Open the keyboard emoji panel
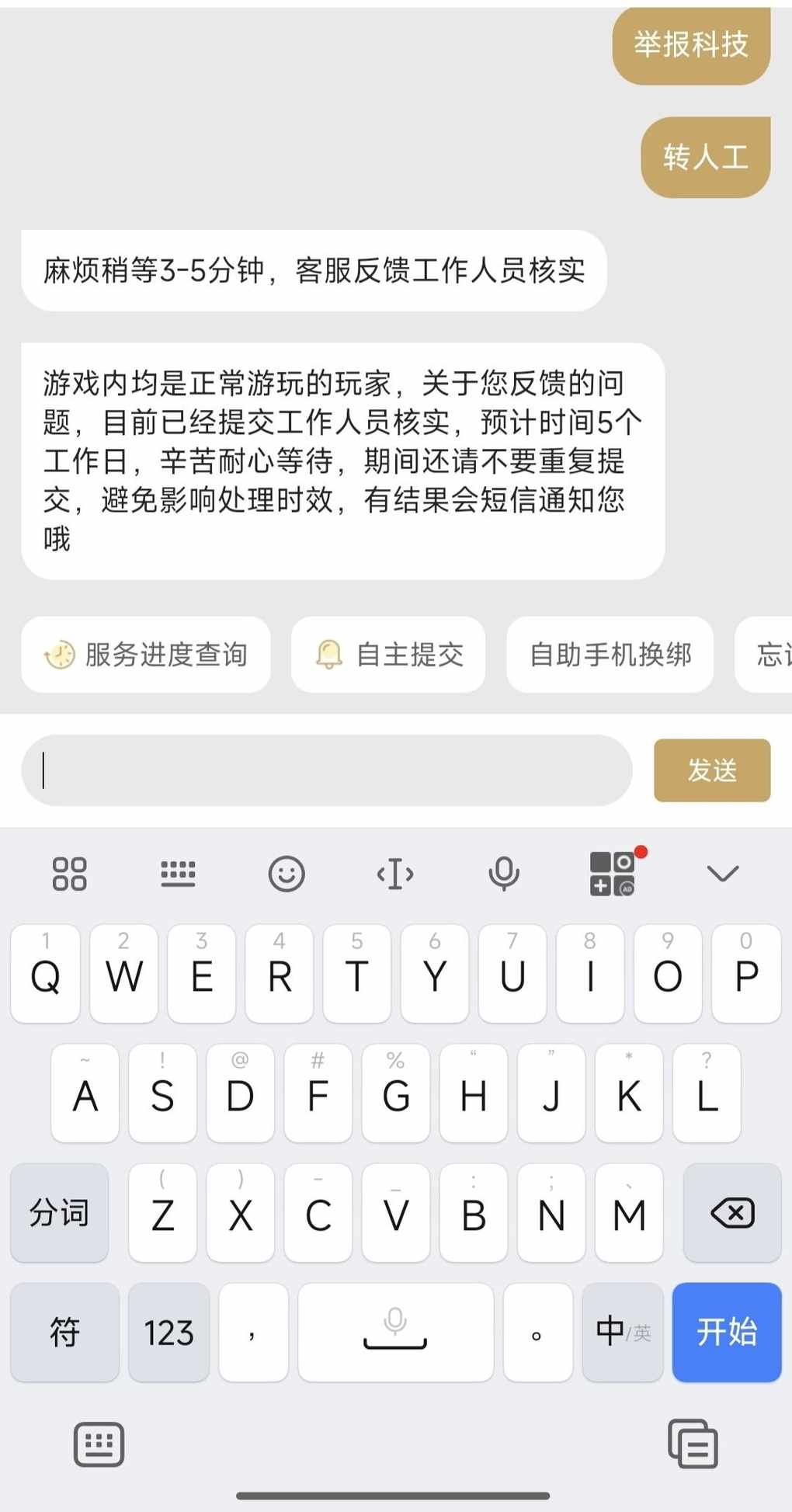 pos(287,874)
